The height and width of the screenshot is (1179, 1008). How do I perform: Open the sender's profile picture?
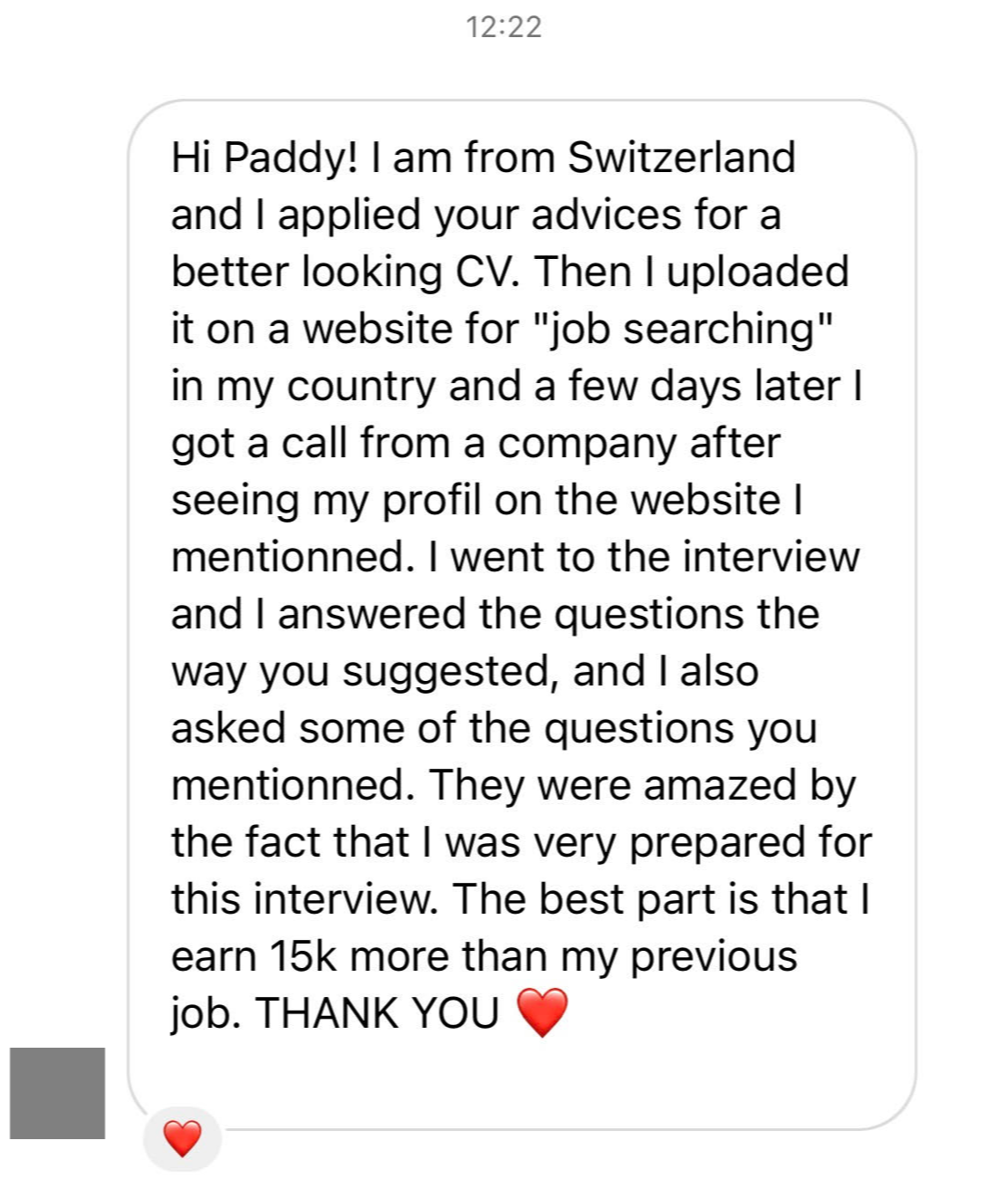coord(58,1093)
